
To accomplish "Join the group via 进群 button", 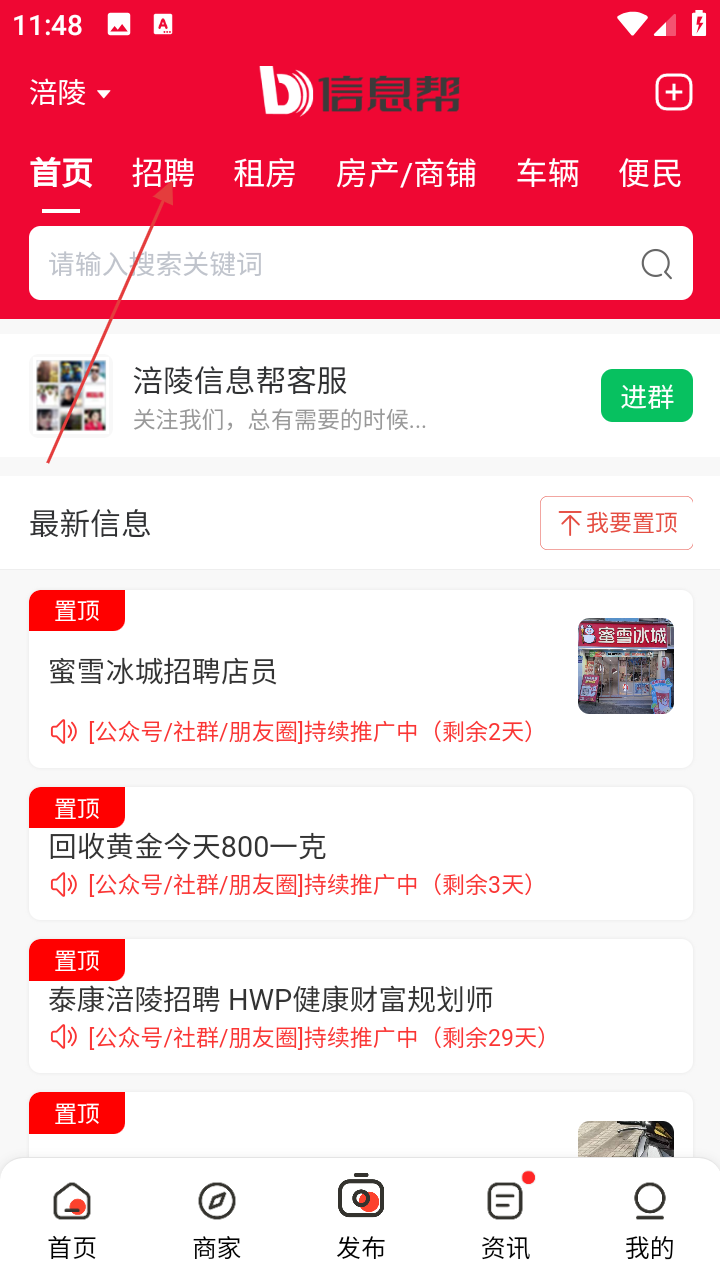I will click(x=646, y=397).
